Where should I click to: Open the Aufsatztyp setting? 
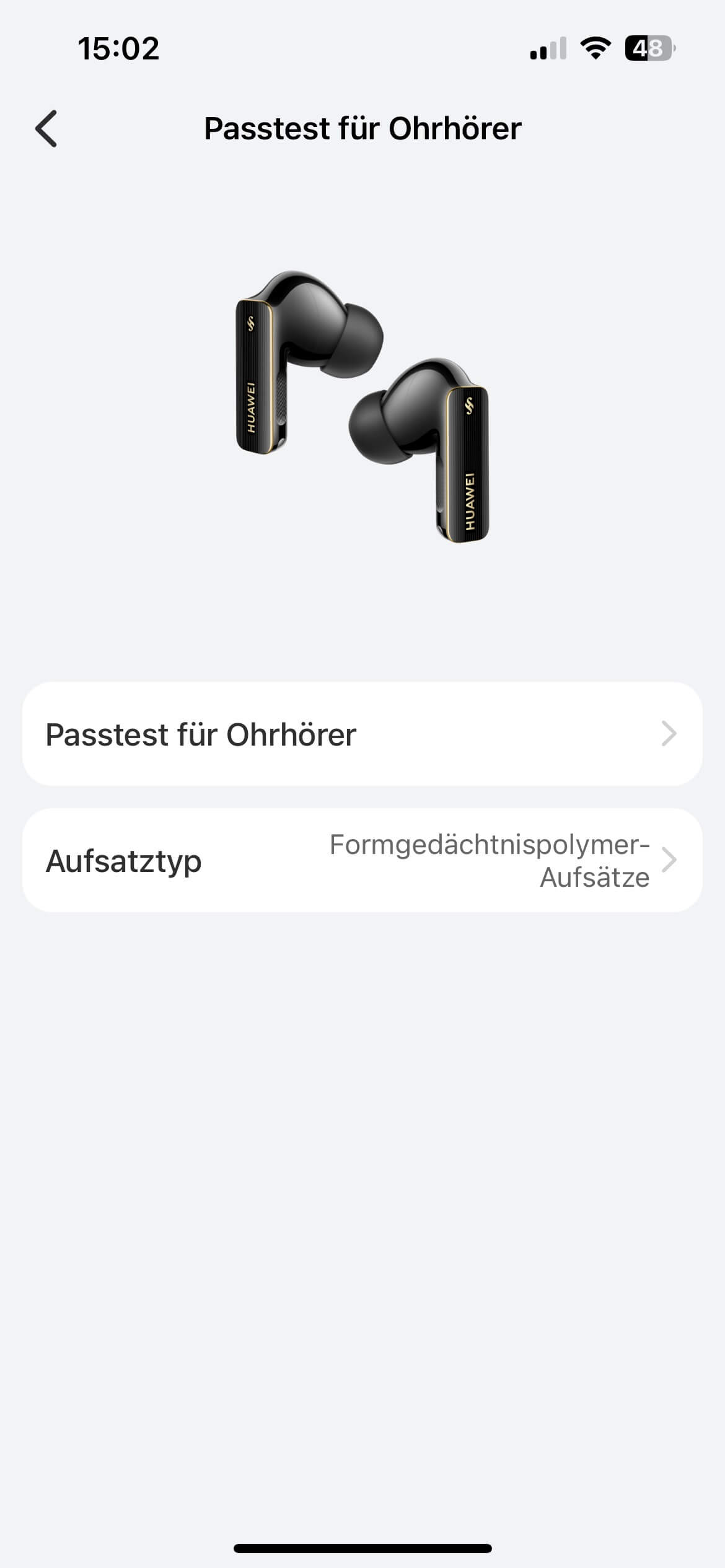point(362,860)
